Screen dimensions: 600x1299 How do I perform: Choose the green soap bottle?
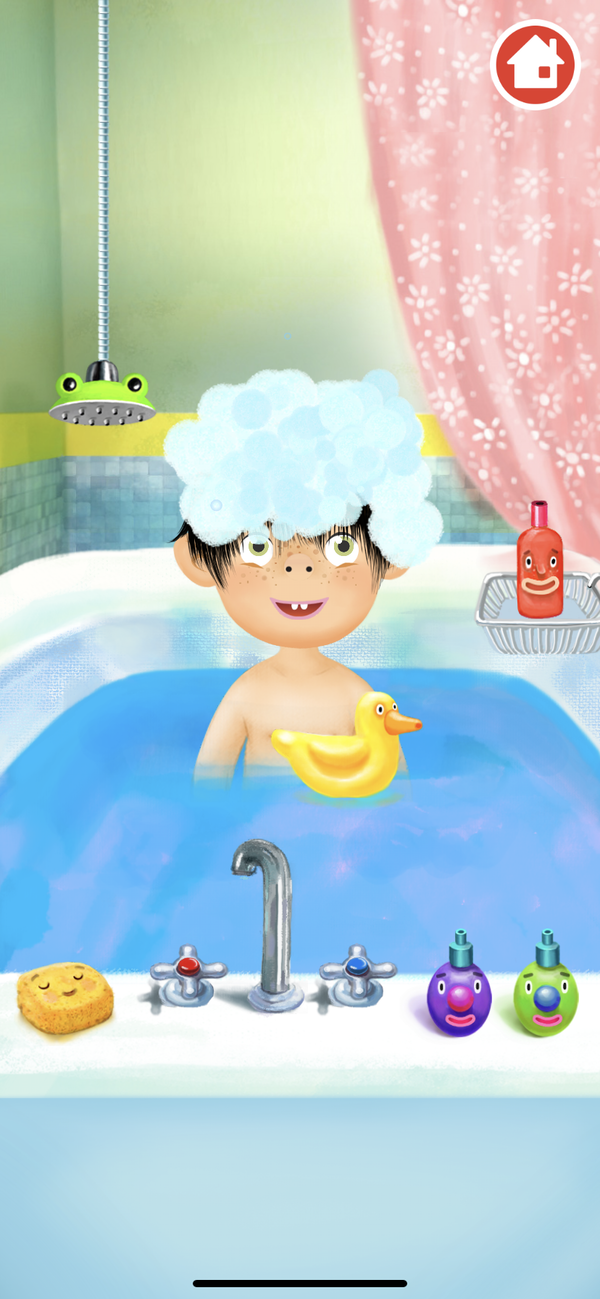[x=546, y=984]
